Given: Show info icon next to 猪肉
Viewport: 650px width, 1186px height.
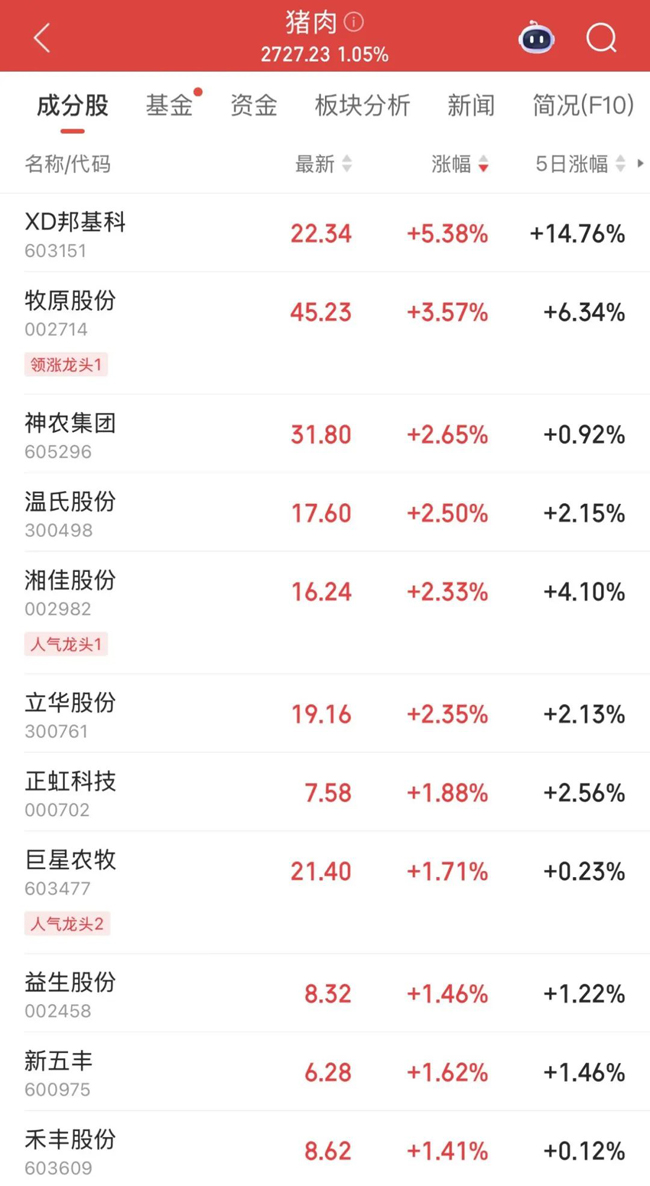Looking at the screenshot, I should tap(354, 21).
